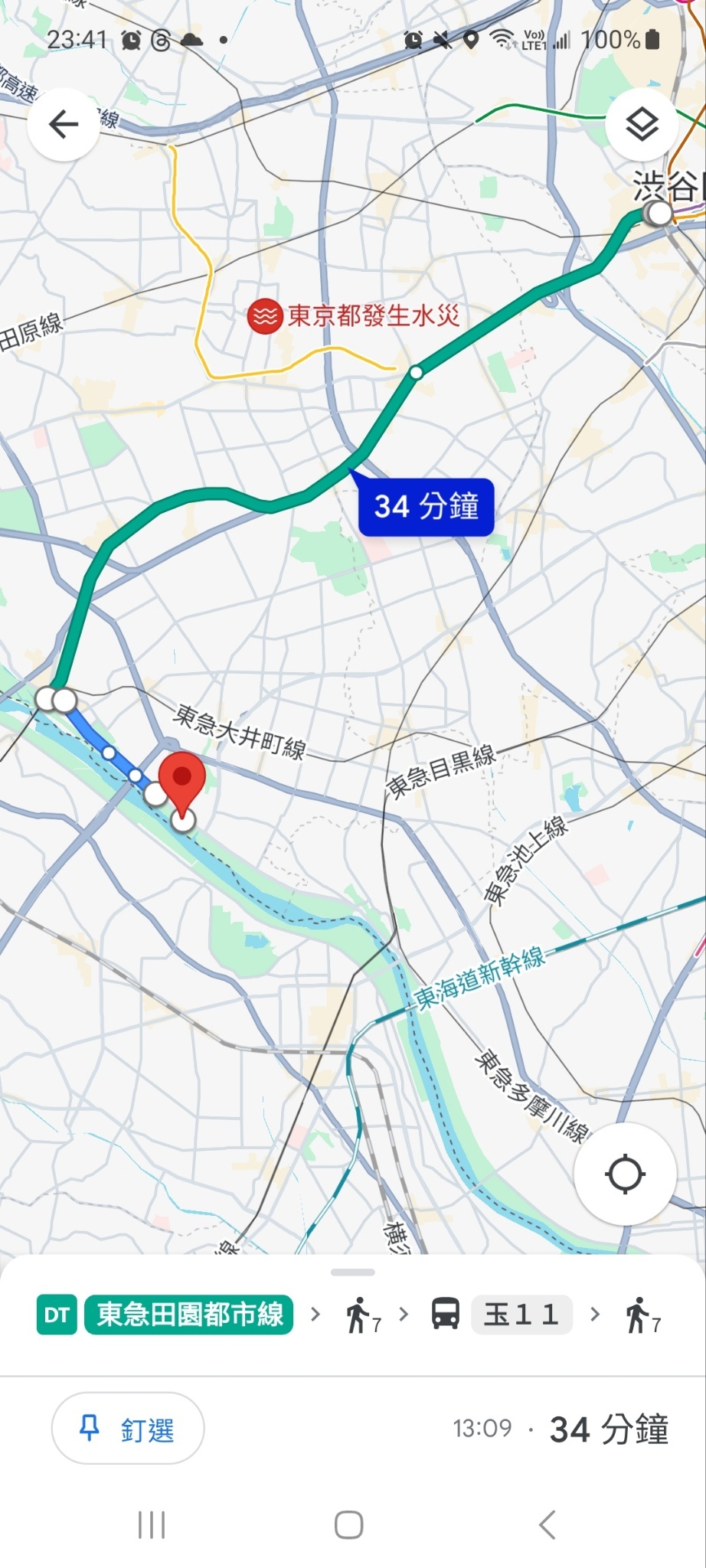Open the map layers selector
The image size is (706, 1568).
642,124
